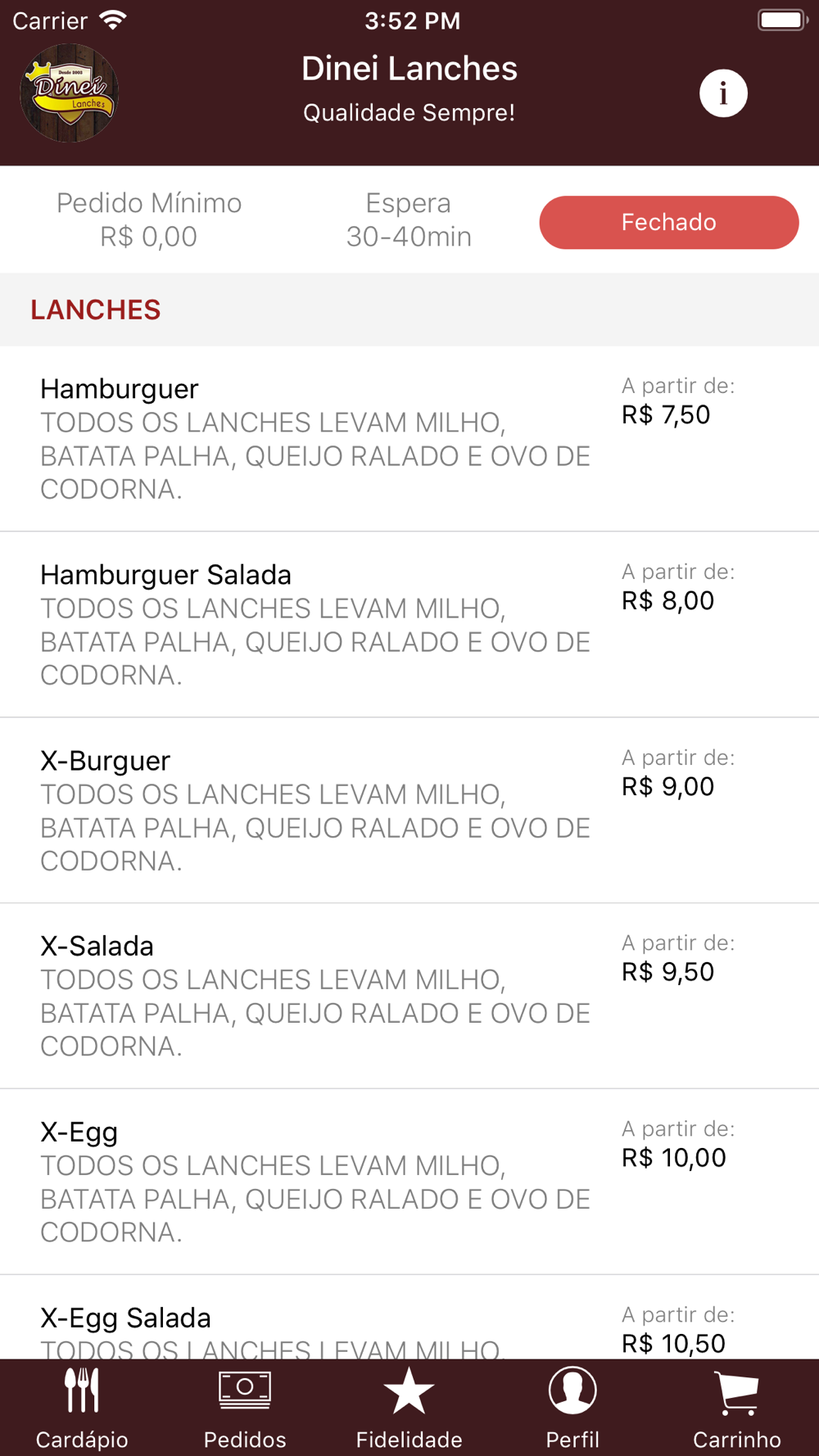819x1456 pixels.
Task: Open the restaurant info icon
Action: coord(723,93)
